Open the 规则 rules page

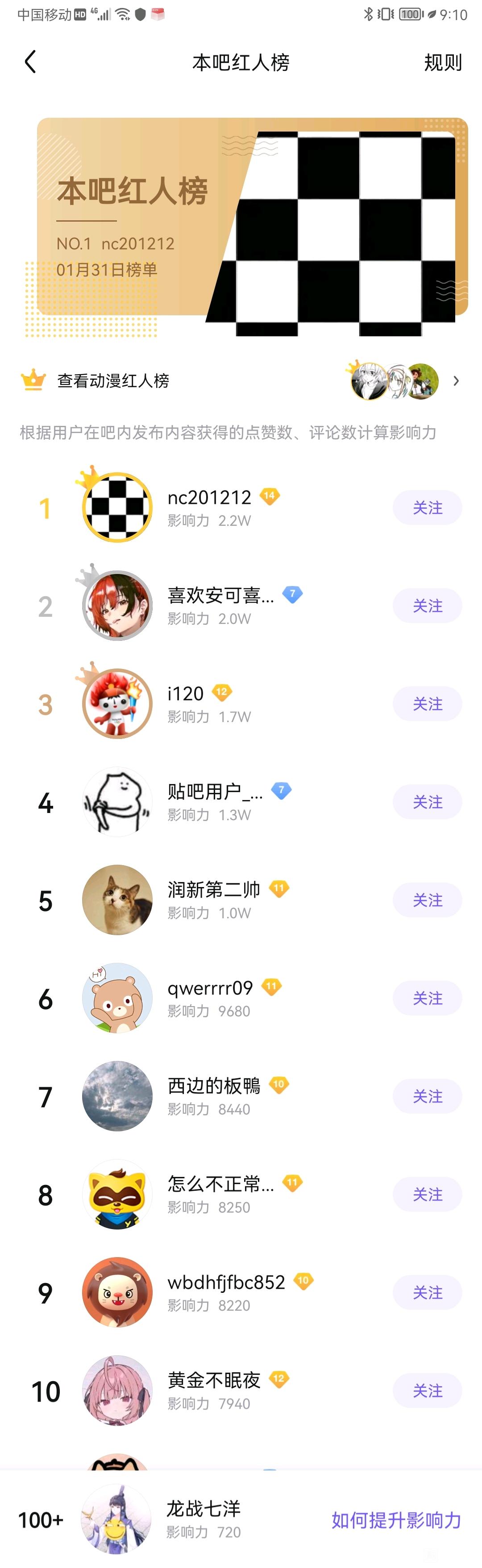point(442,62)
